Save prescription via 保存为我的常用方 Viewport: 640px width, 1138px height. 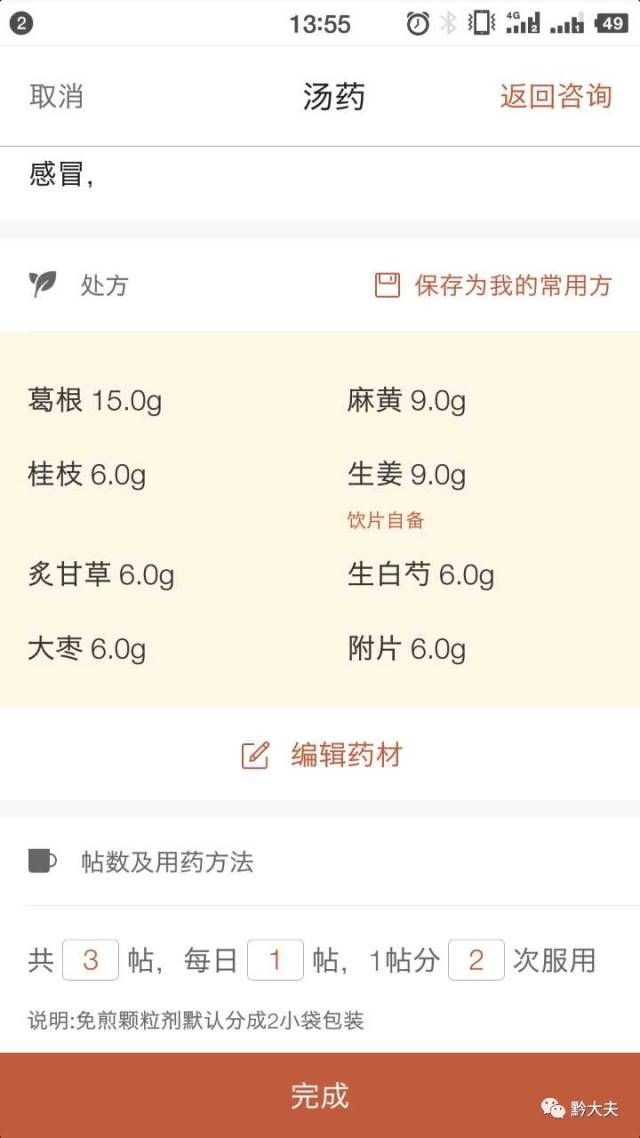[493, 285]
